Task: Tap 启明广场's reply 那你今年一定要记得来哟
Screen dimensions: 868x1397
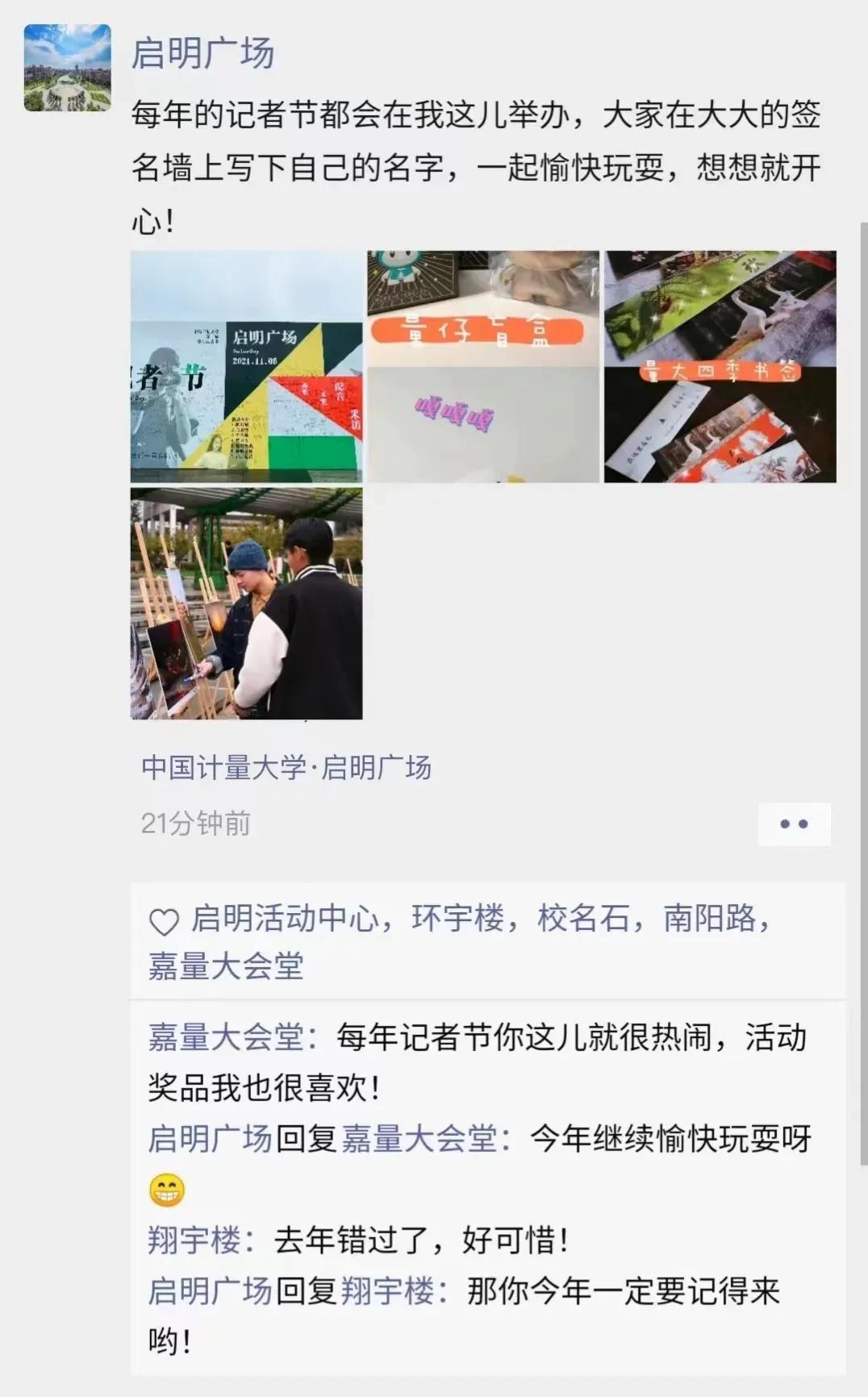Action: point(621,1292)
